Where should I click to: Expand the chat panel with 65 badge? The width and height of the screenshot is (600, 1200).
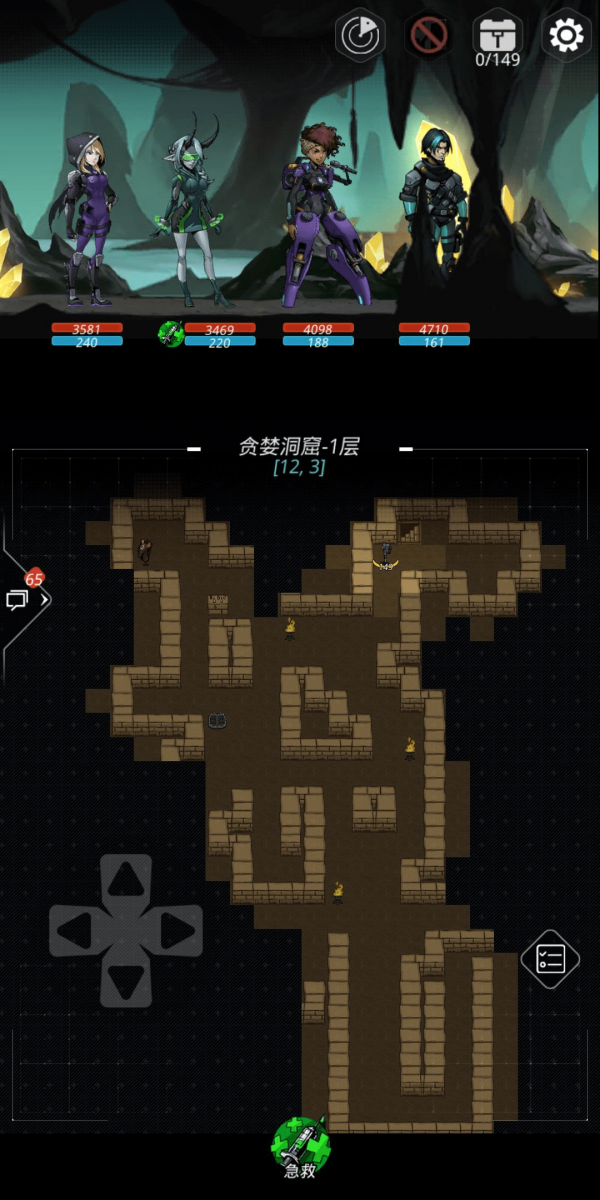pyautogui.click(x=25, y=598)
